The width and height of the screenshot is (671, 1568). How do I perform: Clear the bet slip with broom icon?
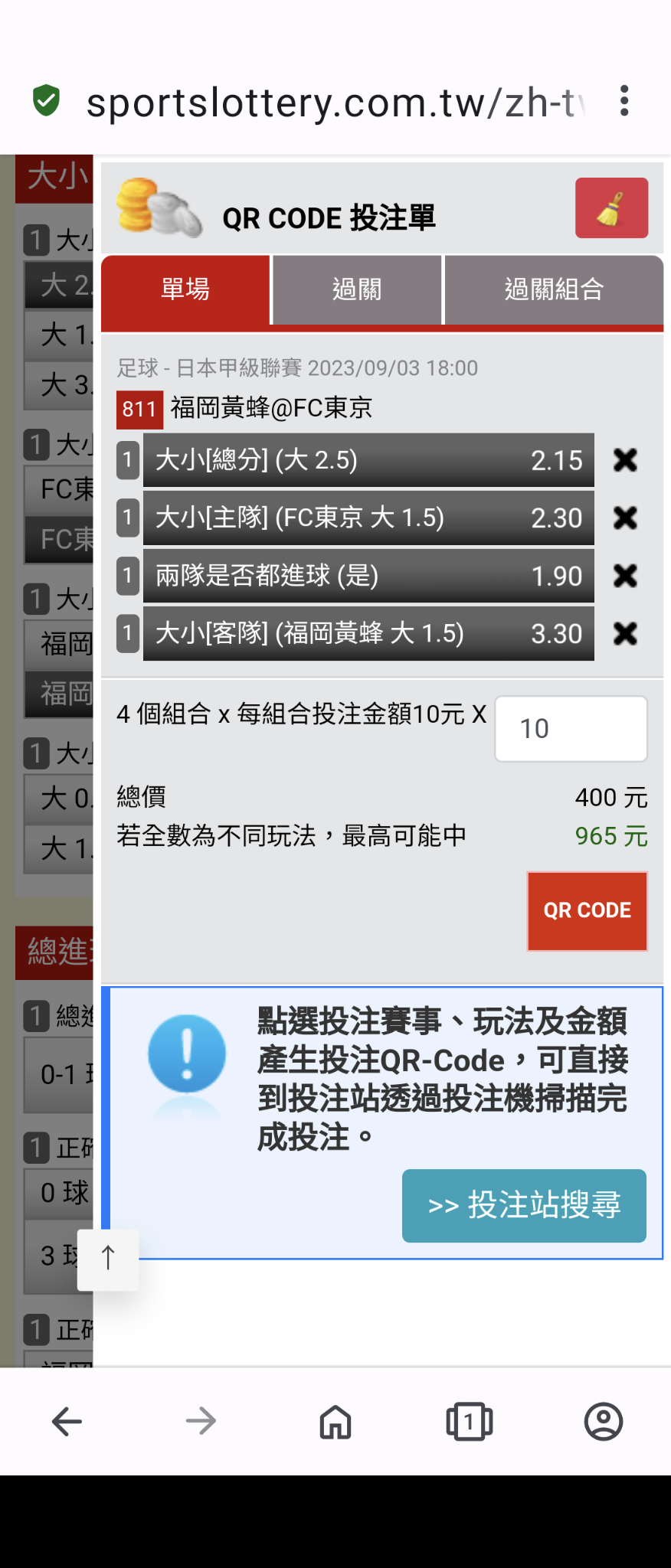coord(611,208)
